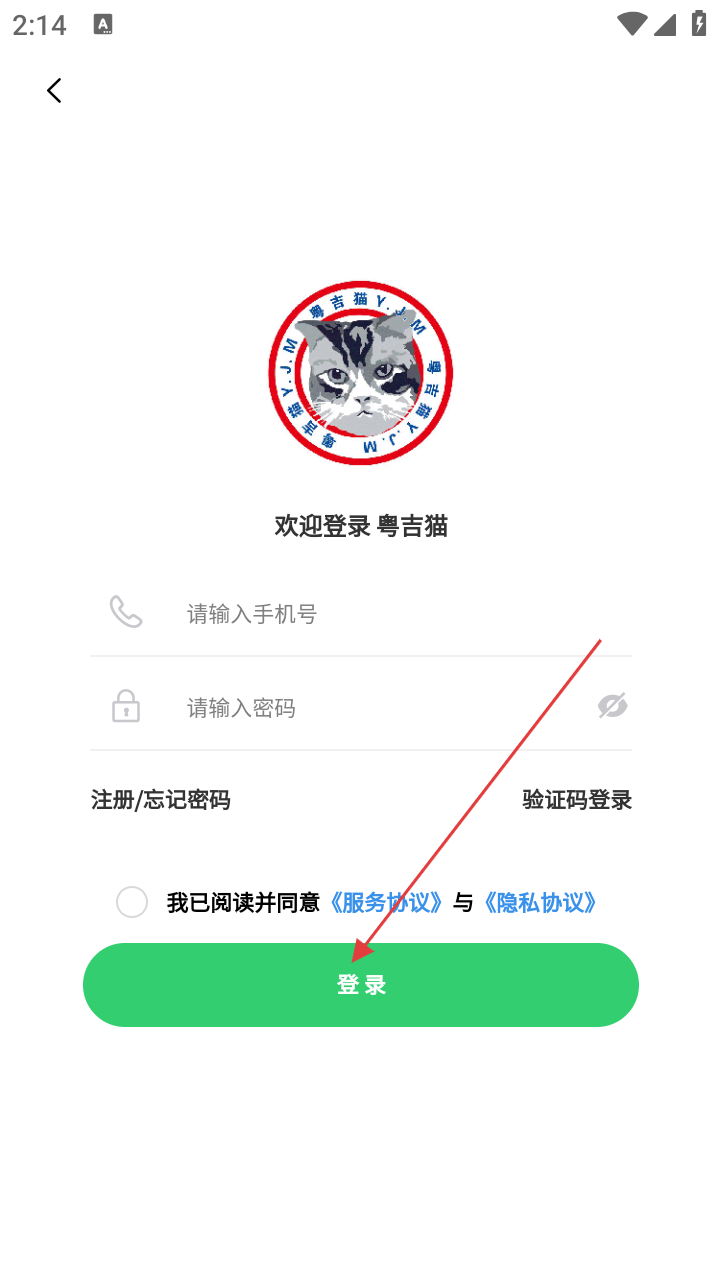720x1280 pixels.
Task: Tap the green 登录 button
Action: 360,985
